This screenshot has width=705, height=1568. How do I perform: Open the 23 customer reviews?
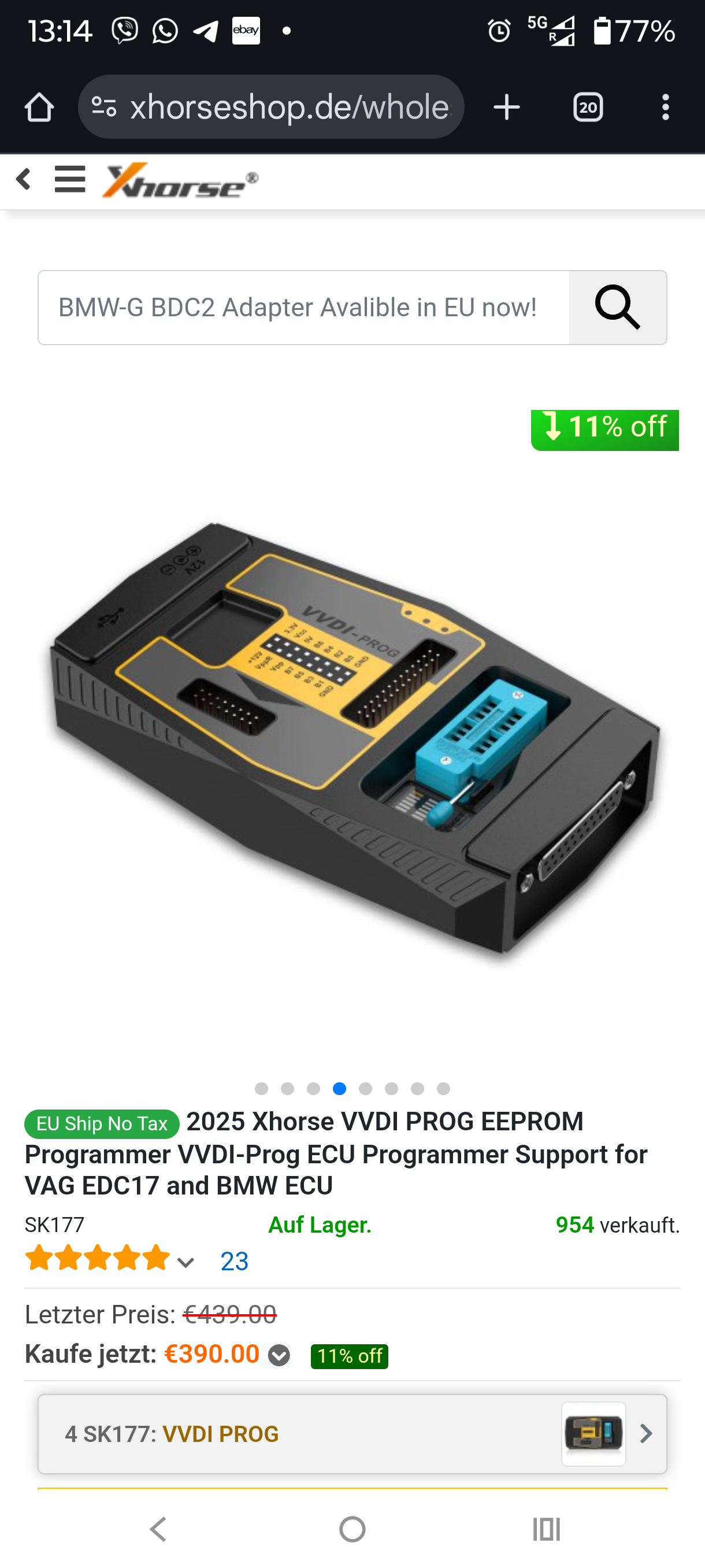point(234,1262)
